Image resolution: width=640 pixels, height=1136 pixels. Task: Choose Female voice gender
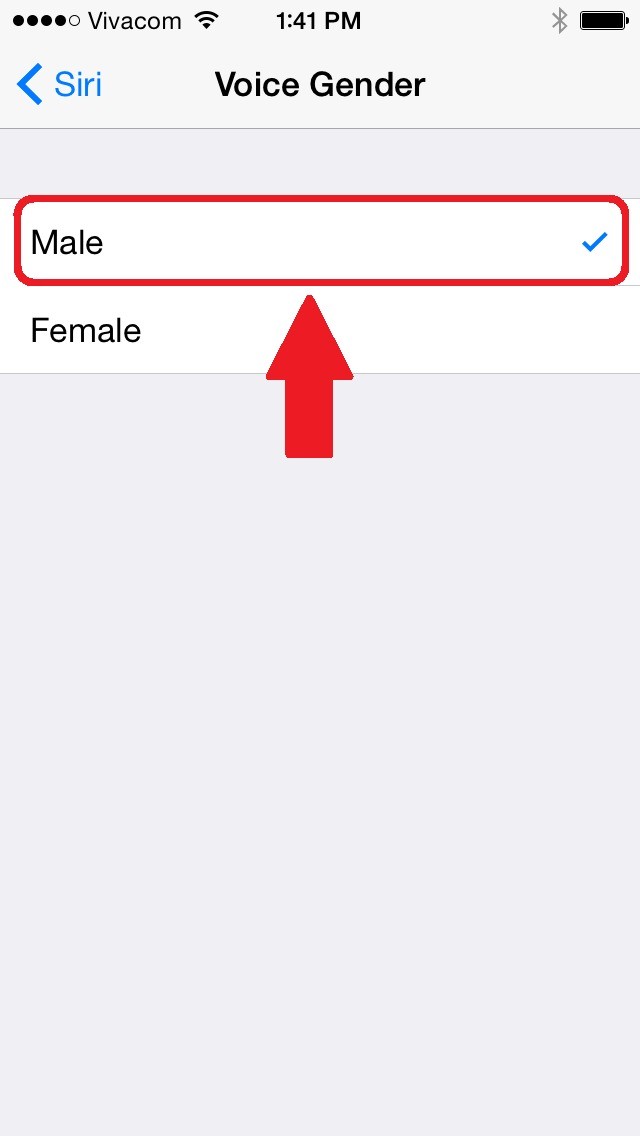pyautogui.click(x=320, y=330)
